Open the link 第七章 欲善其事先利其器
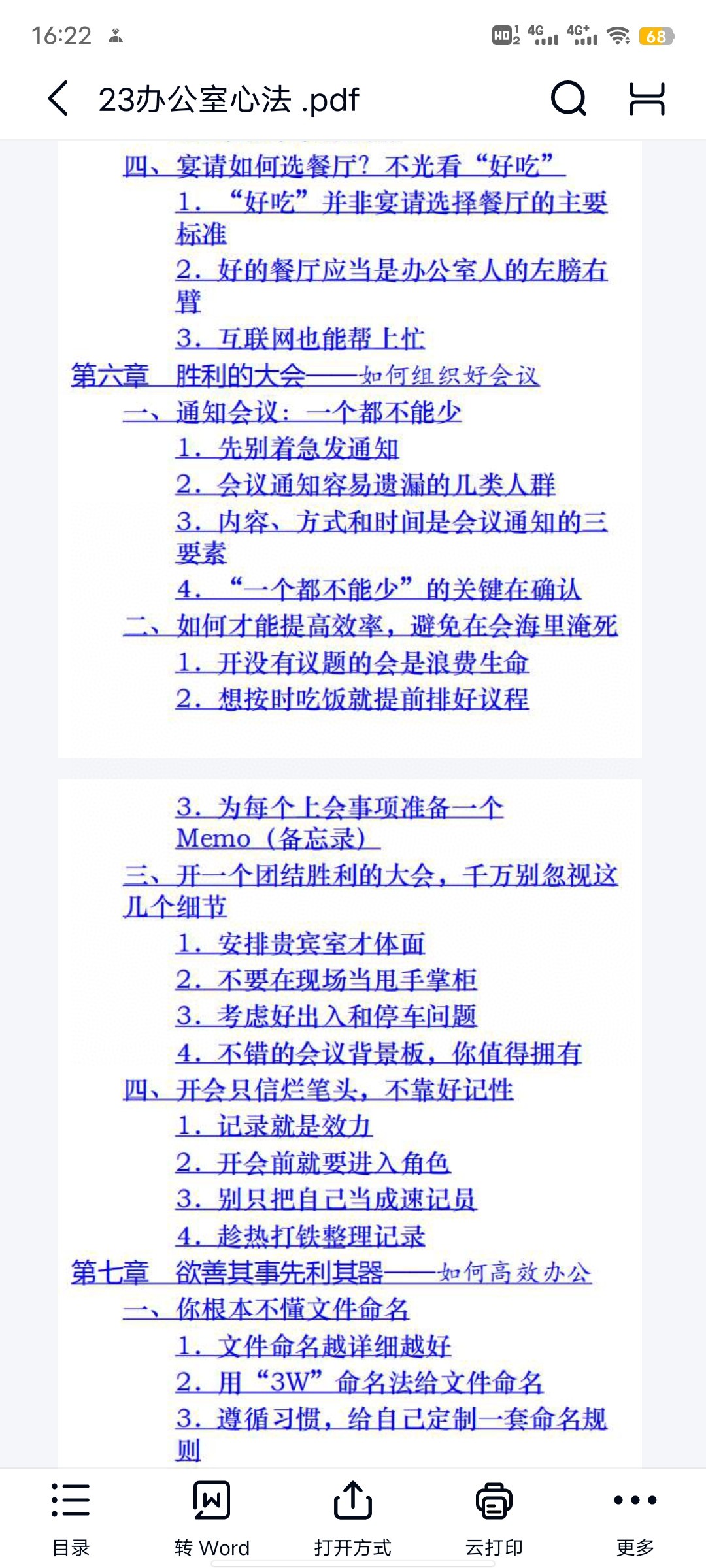 (x=331, y=1272)
